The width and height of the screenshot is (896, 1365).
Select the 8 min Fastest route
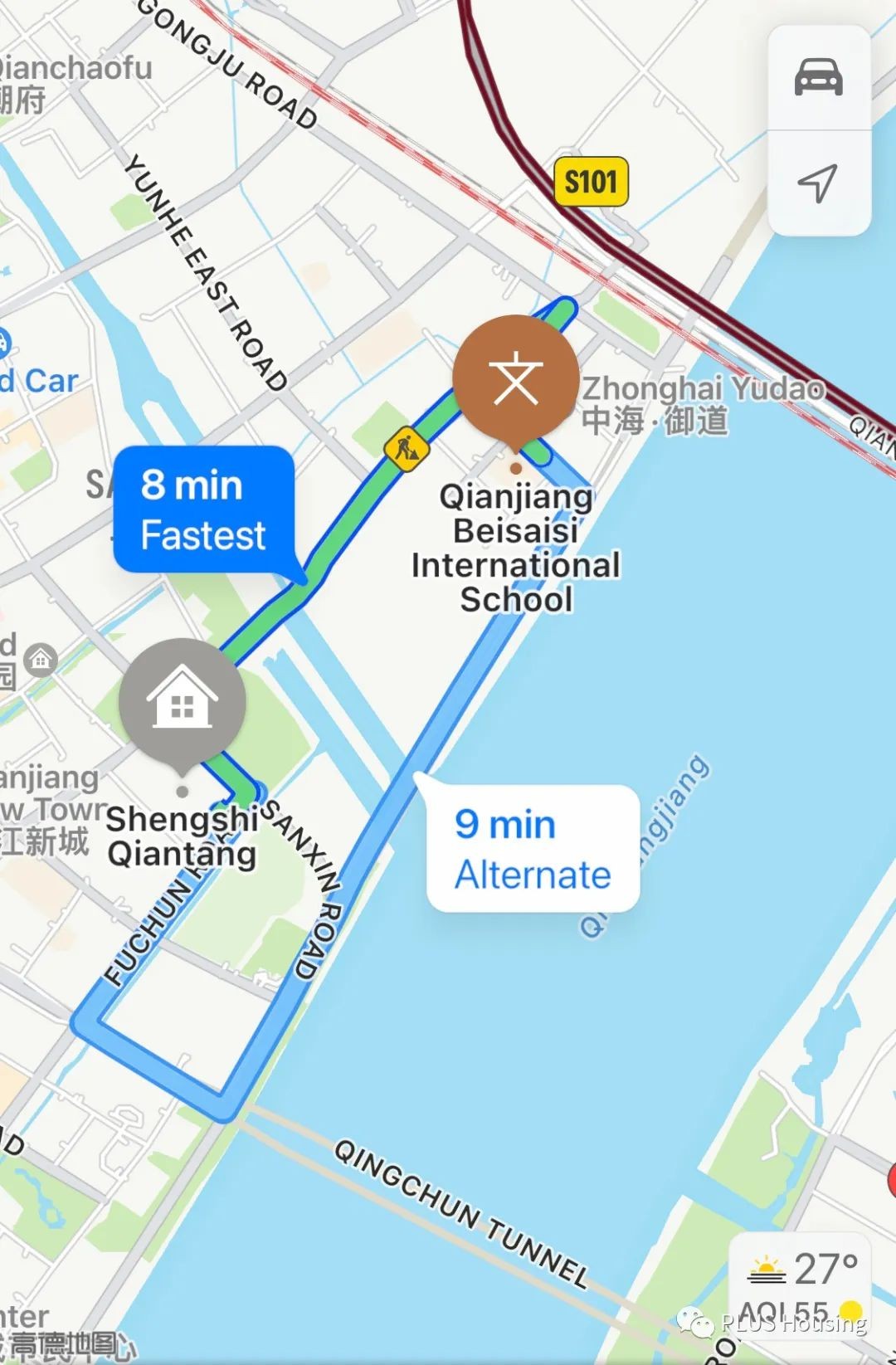click(x=203, y=509)
